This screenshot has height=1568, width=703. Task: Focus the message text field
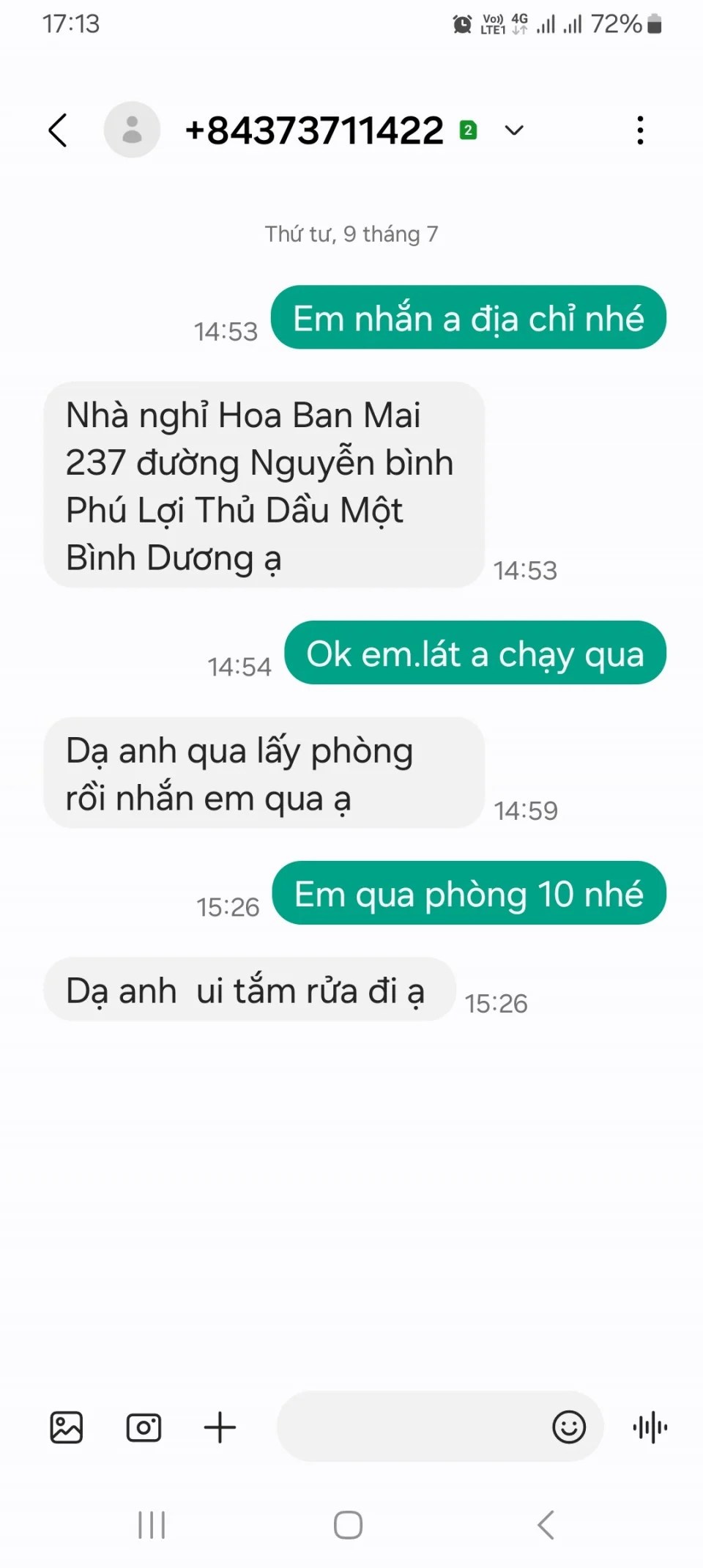(x=410, y=1427)
